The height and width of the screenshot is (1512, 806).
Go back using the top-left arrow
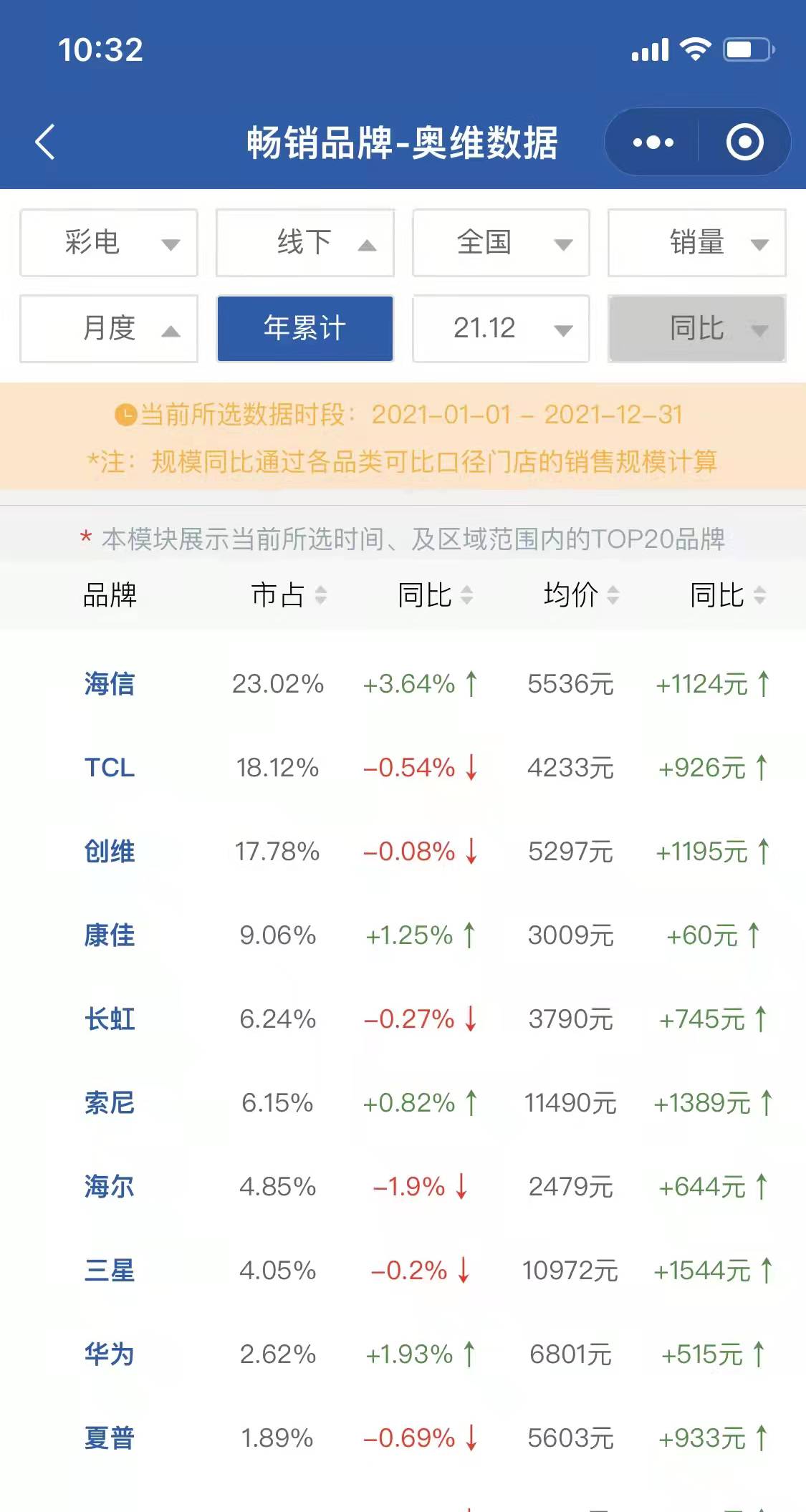coord(45,142)
